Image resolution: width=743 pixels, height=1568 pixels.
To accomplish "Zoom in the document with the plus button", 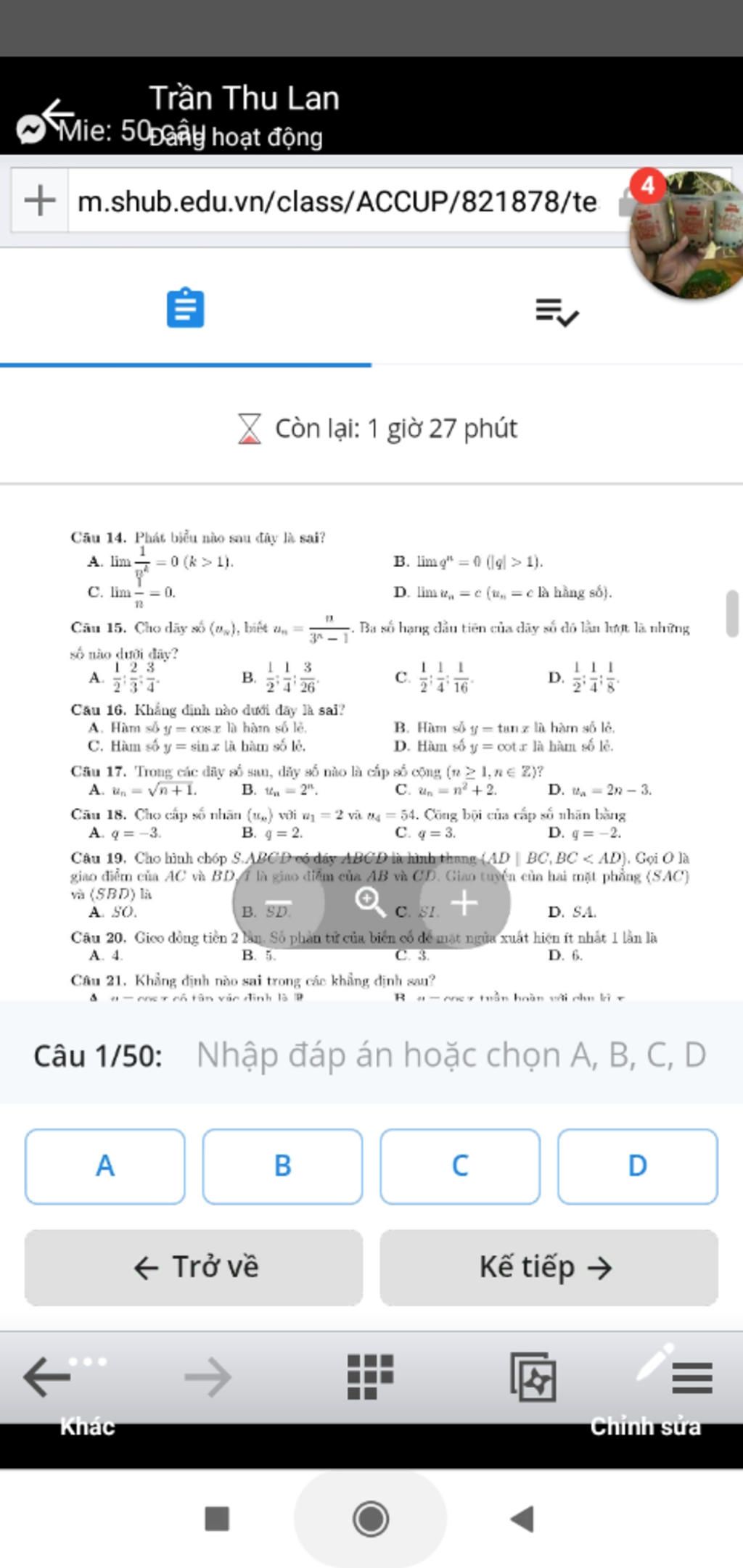I will click(464, 903).
